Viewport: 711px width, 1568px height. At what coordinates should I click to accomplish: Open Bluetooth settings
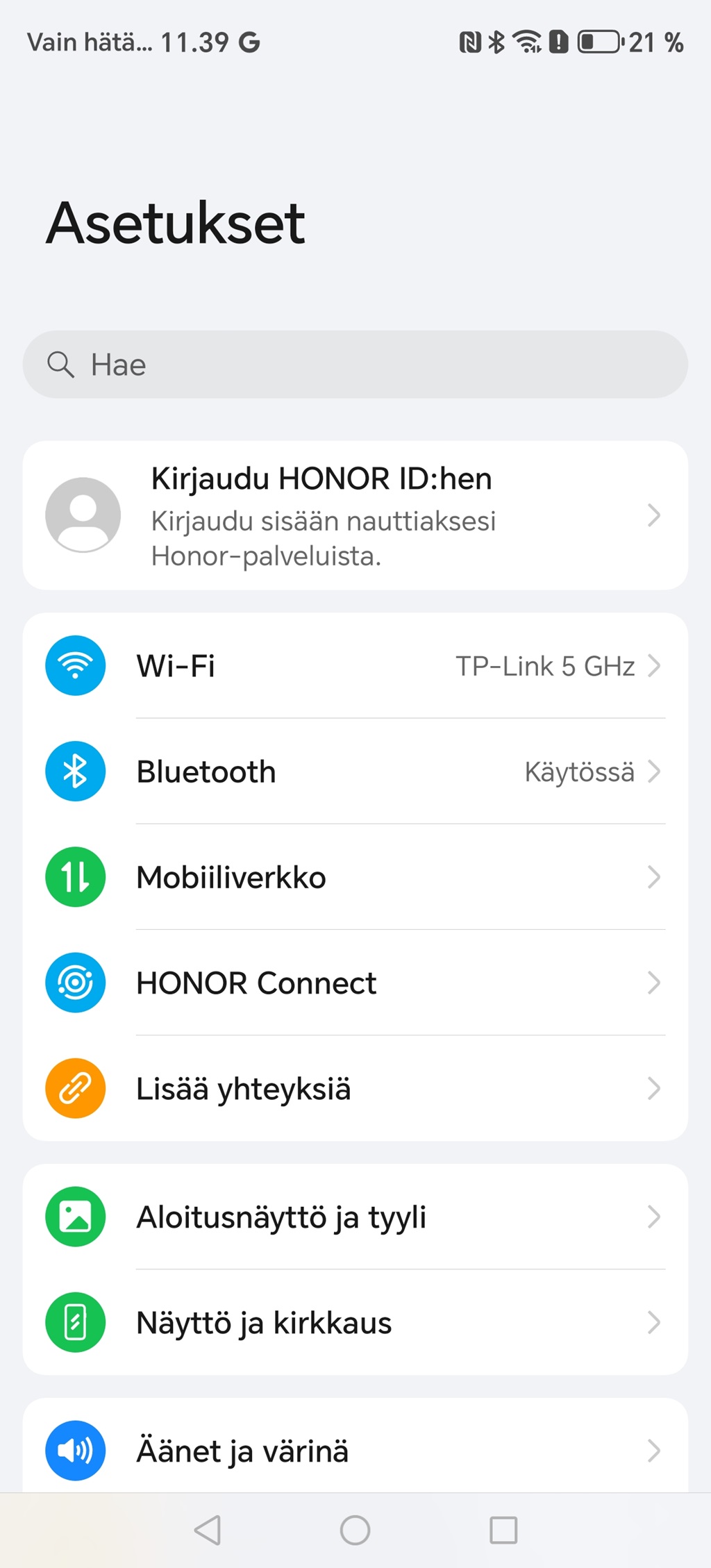[x=355, y=772]
